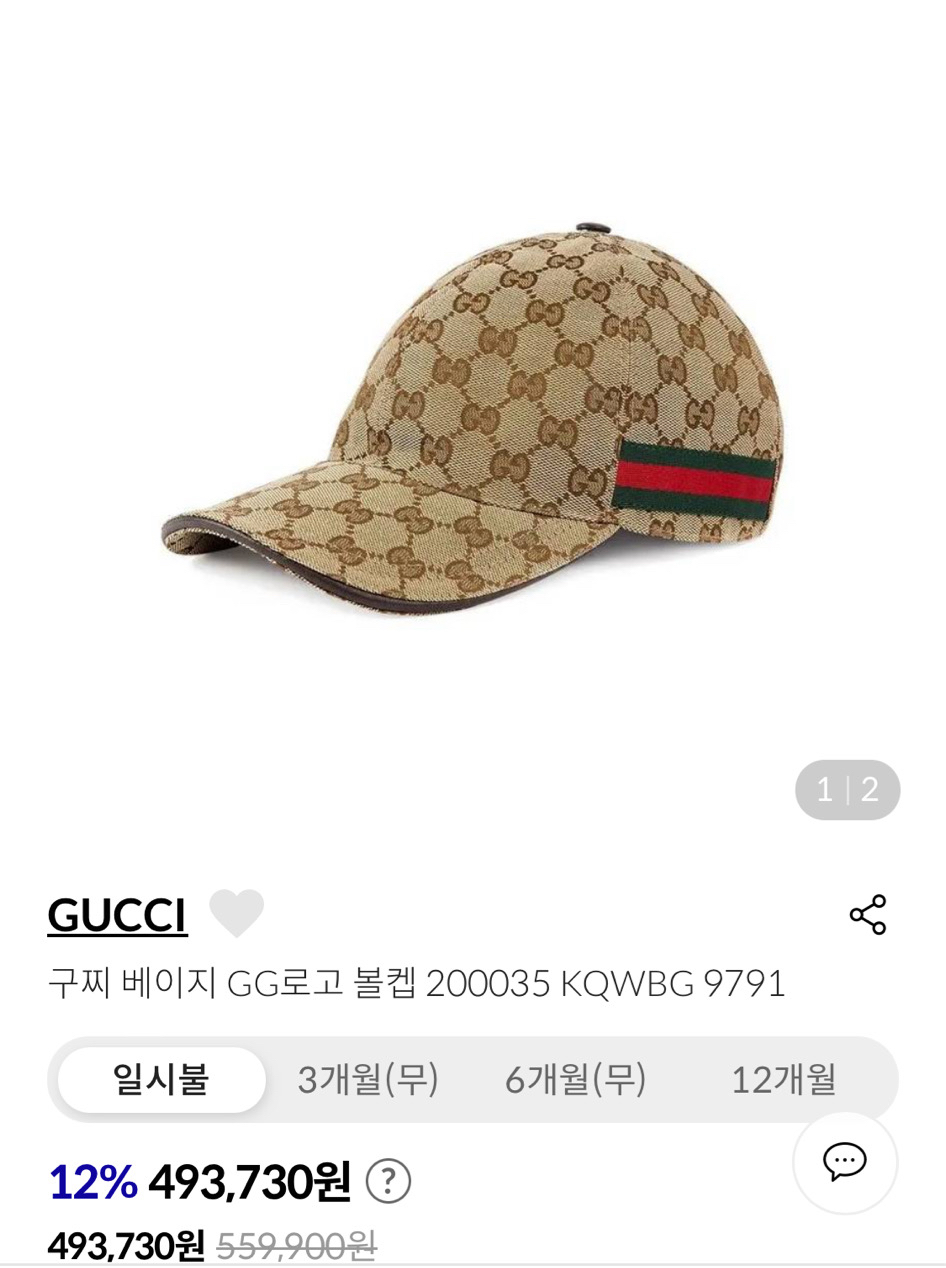
Task: Open the floating chat button
Action: [x=844, y=1161]
